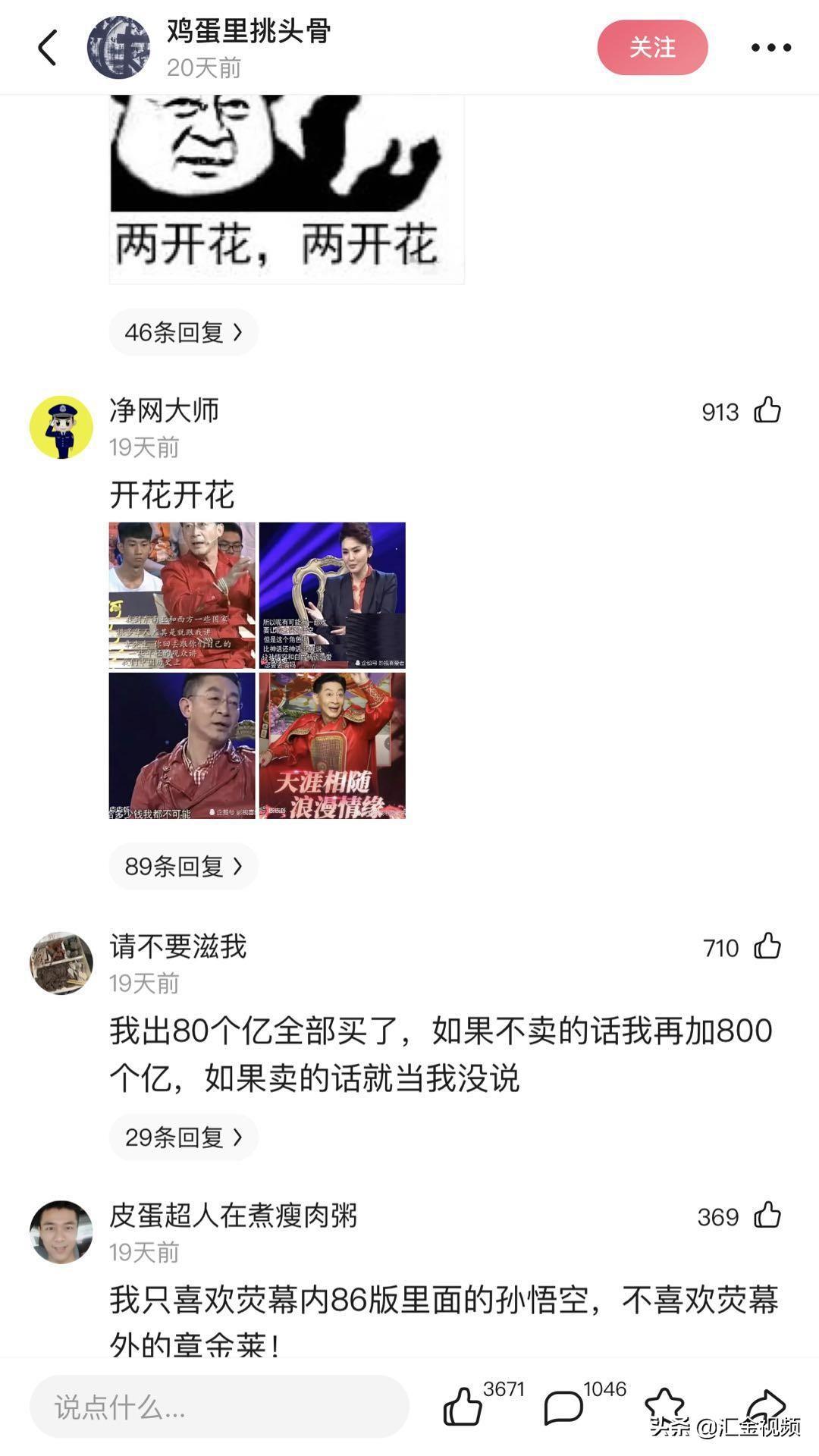
Task: Open 净网大师's profile avatar
Action: pos(61,427)
